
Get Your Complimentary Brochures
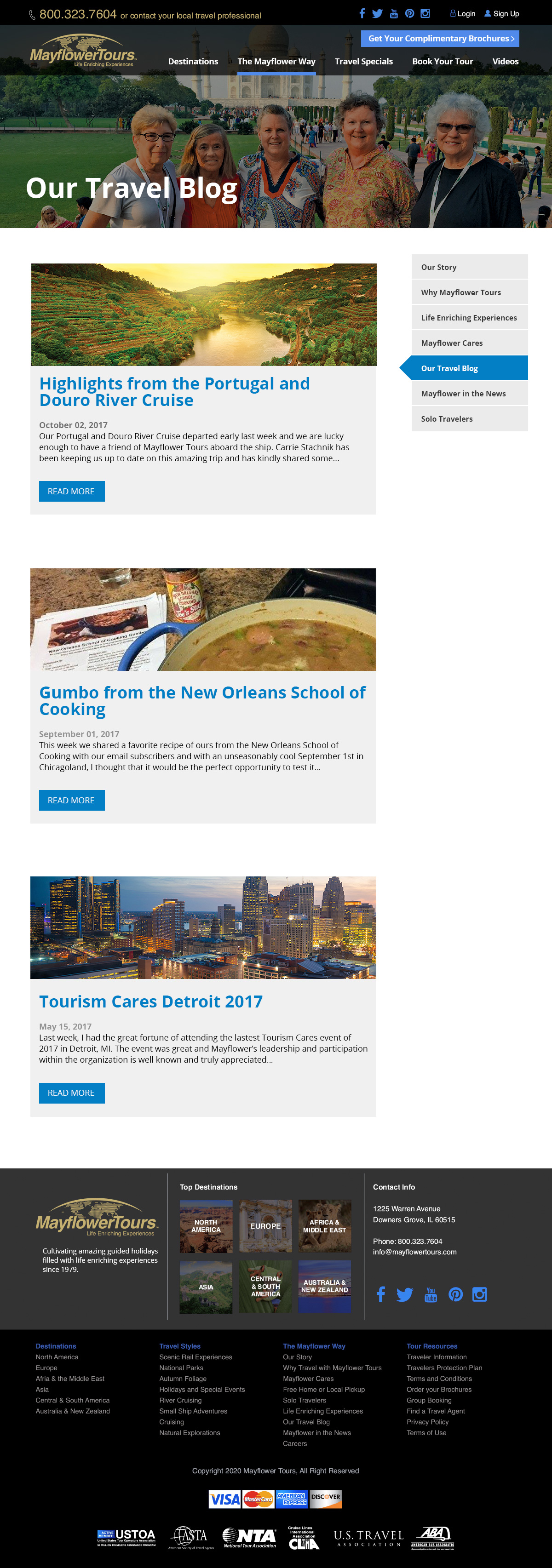click(x=440, y=38)
